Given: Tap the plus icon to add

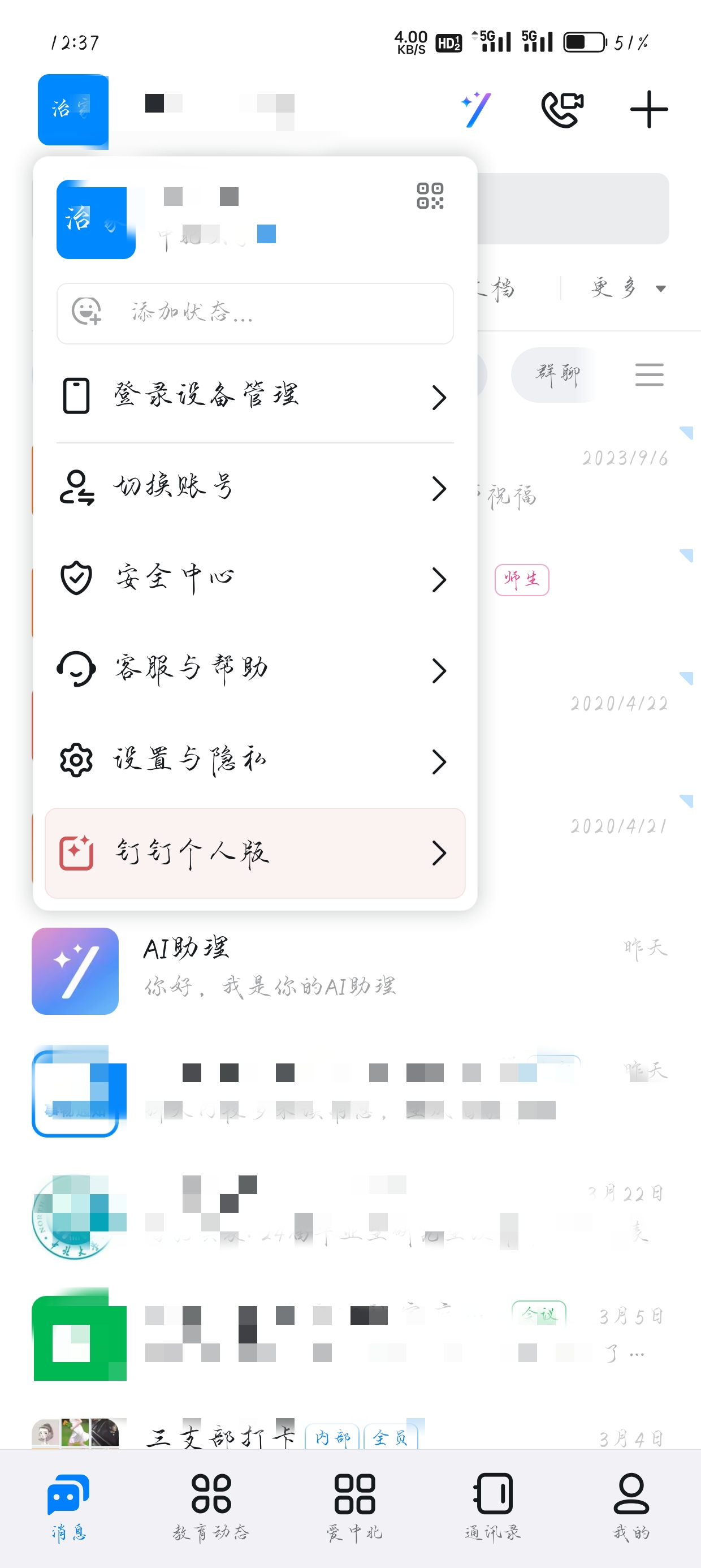Looking at the screenshot, I should [x=648, y=110].
